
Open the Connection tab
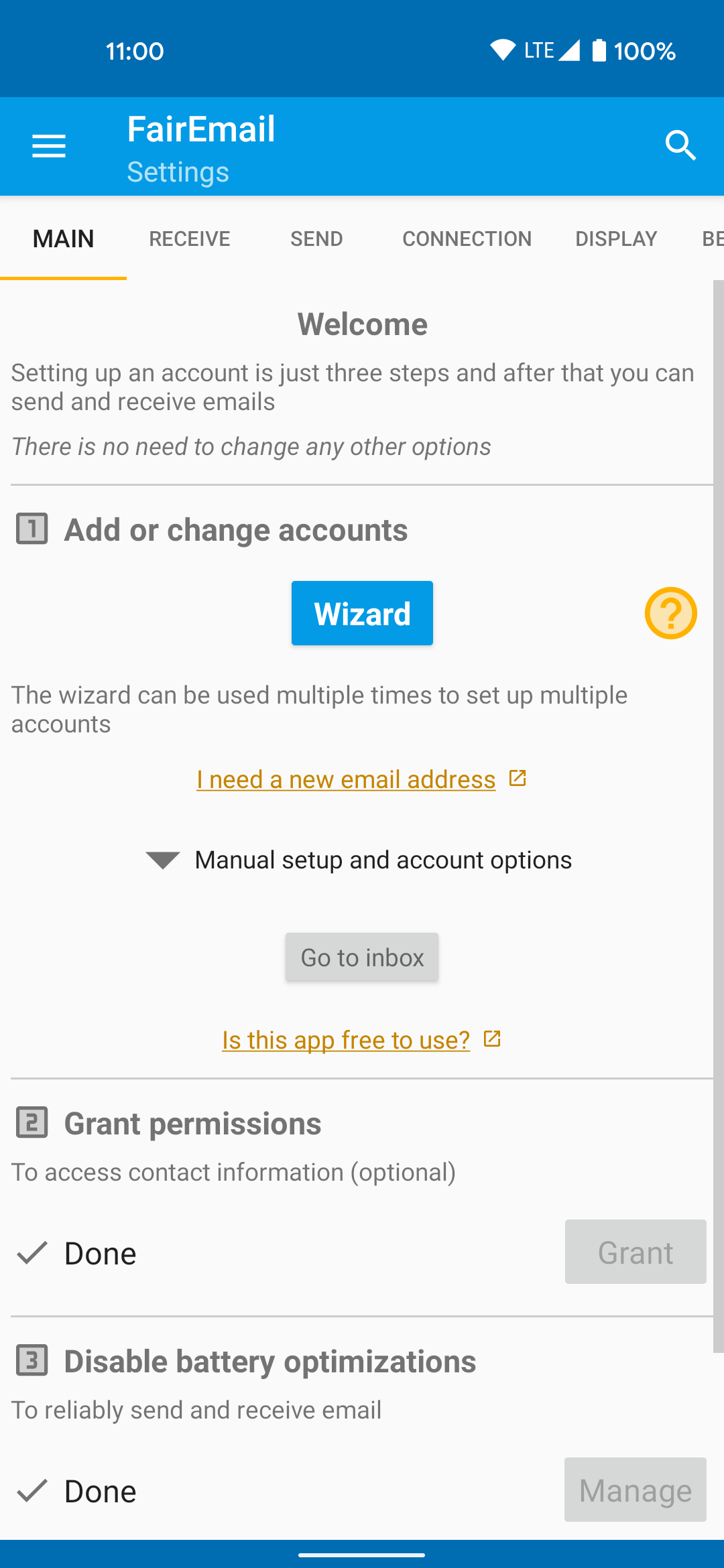click(467, 239)
